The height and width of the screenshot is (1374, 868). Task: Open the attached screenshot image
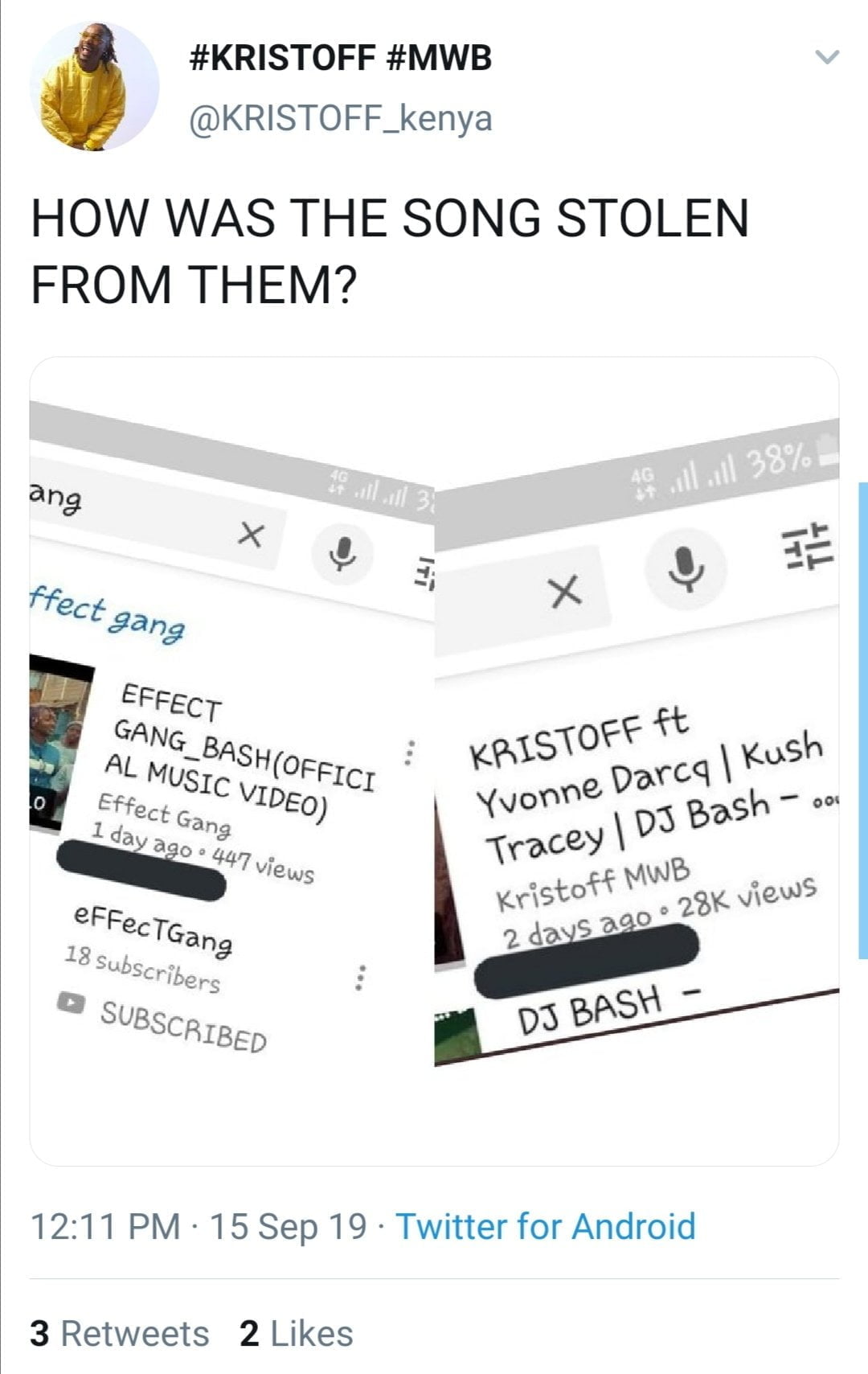pos(434,760)
